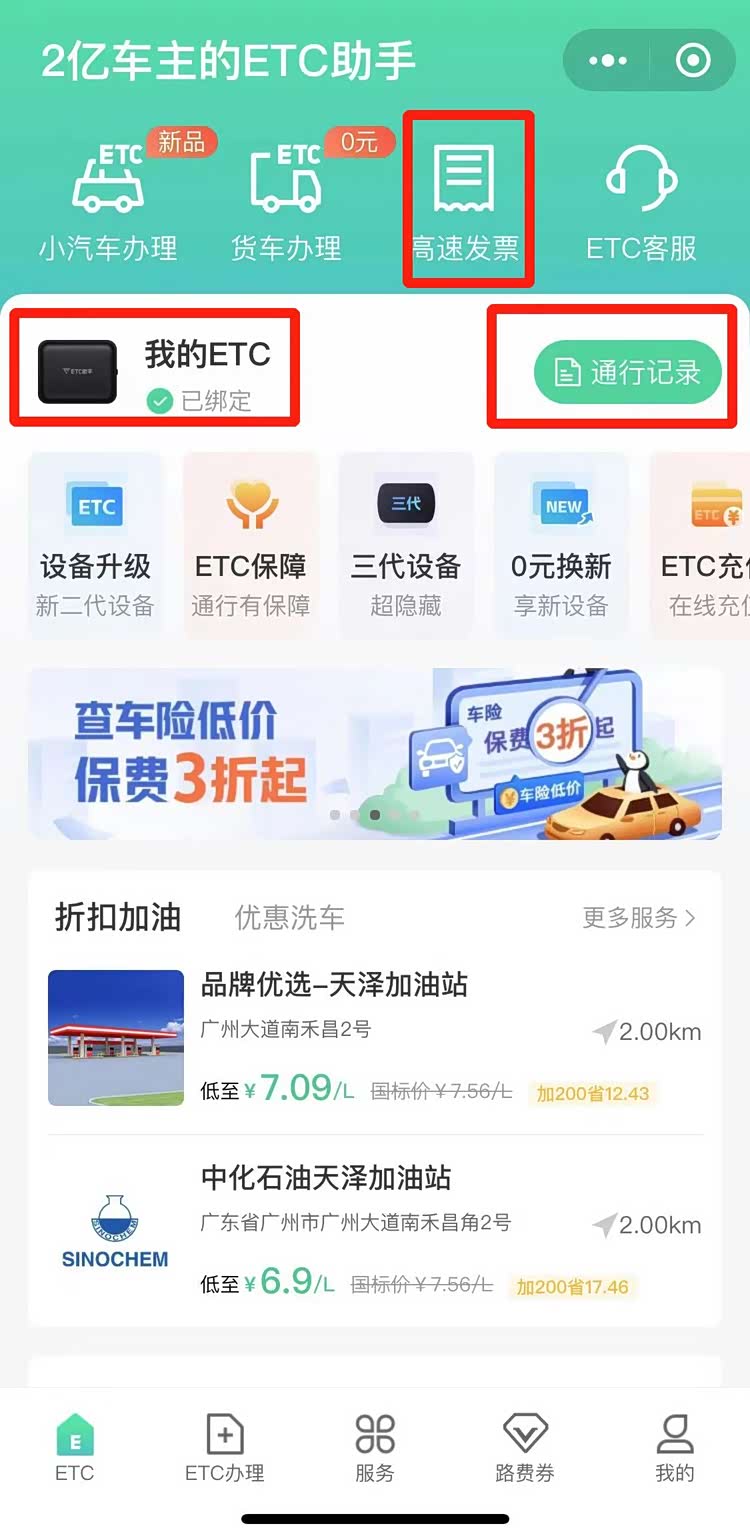Open the 0元换新 card
This screenshot has width=750, height=1540.
coord(561,545)
